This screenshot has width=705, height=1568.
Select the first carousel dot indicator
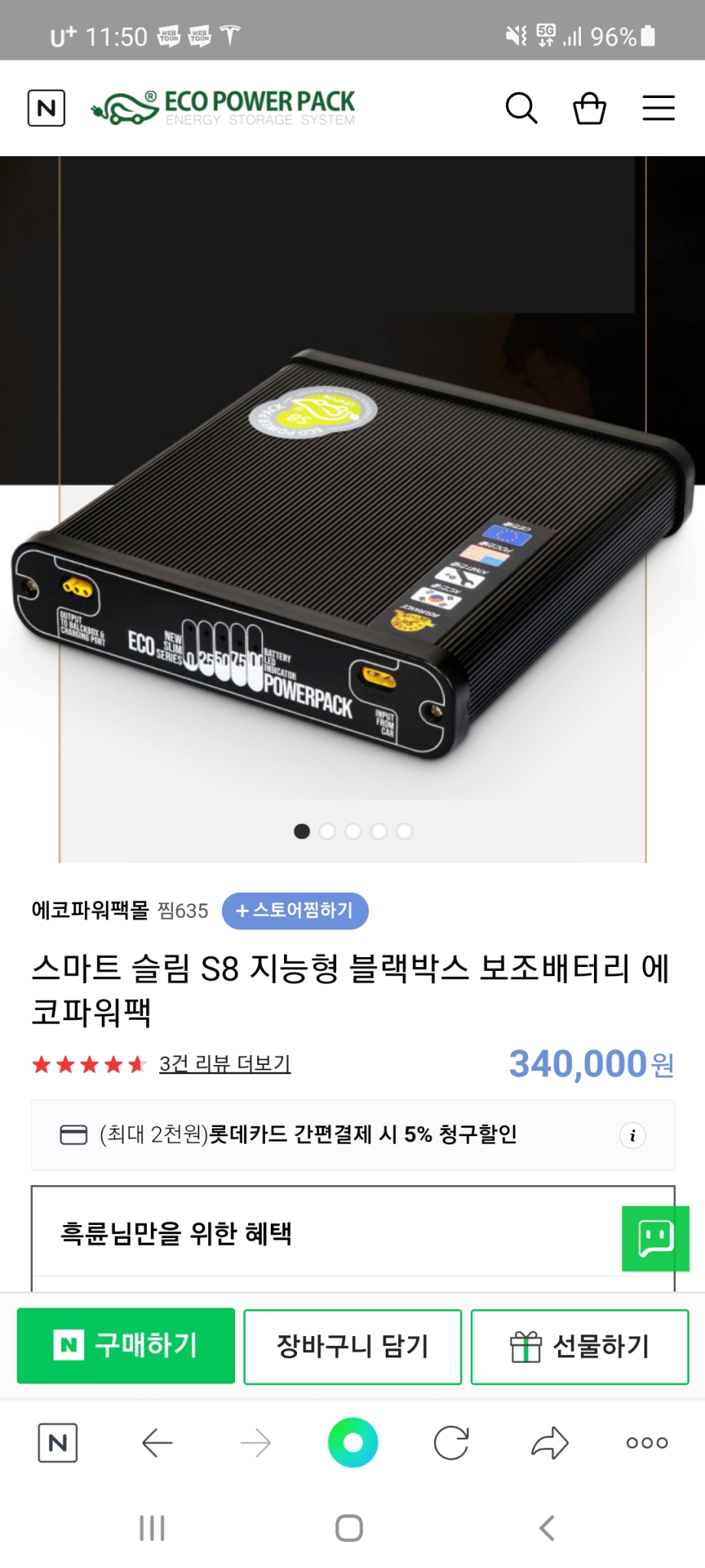tap(302, 831)
